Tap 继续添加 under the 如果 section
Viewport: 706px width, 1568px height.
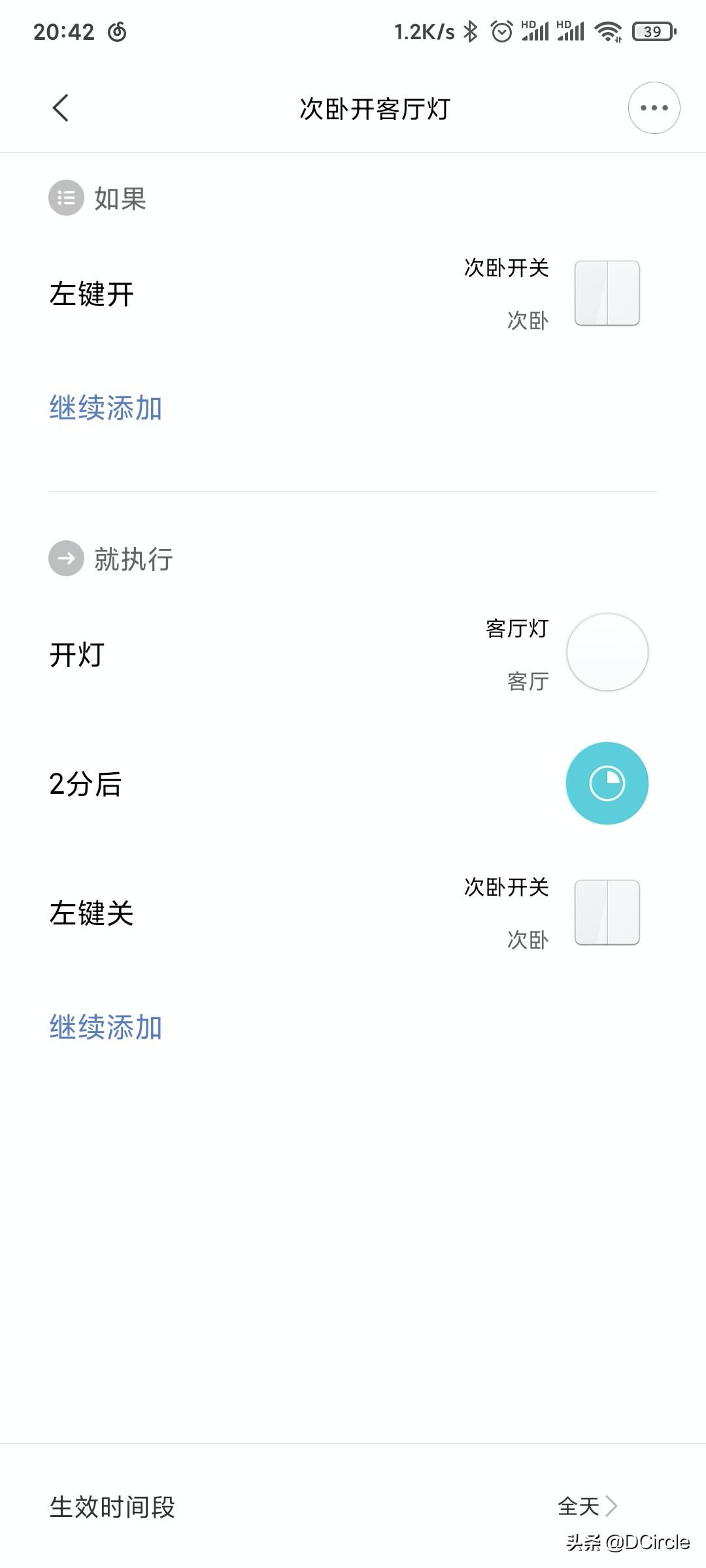tap(105, 408)
